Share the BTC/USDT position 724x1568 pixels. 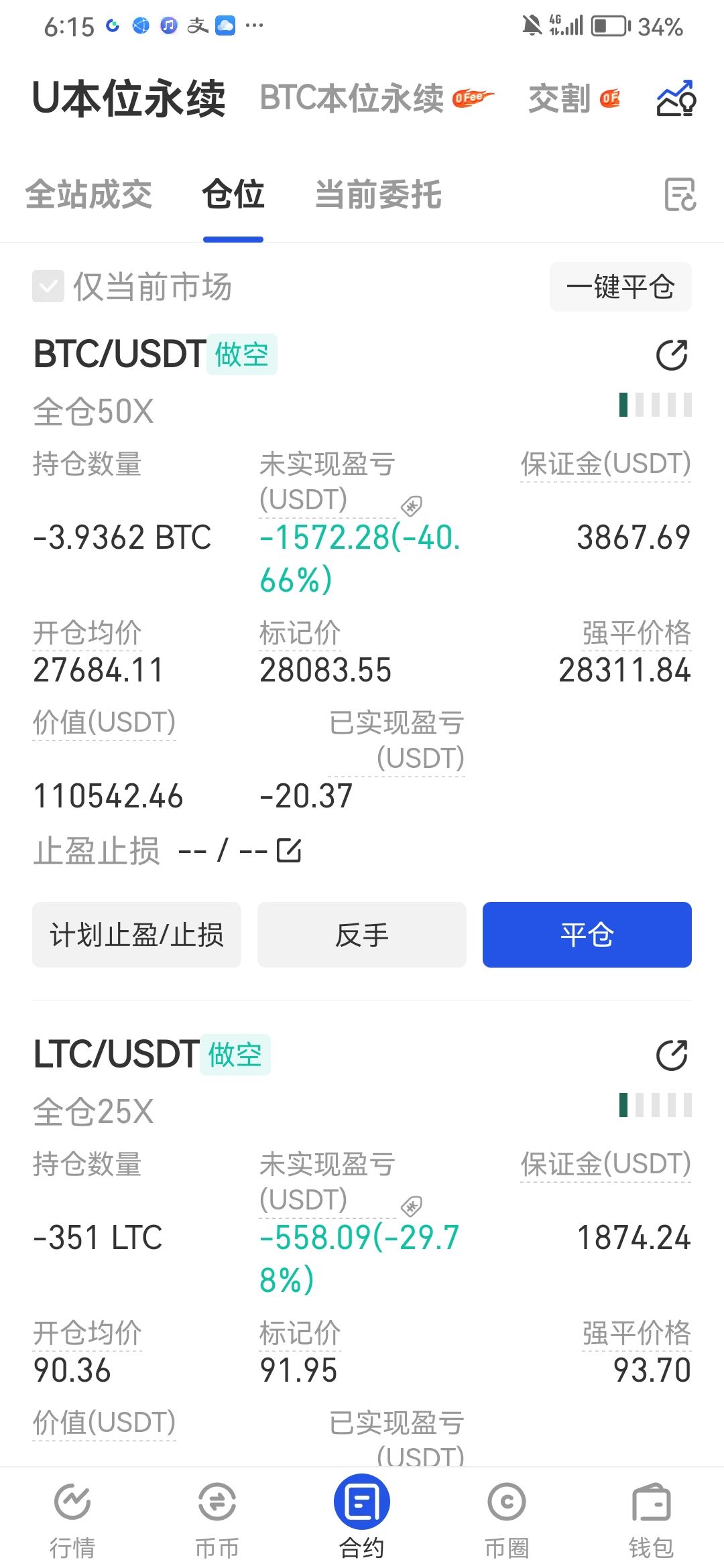click(x=672, y=355)
